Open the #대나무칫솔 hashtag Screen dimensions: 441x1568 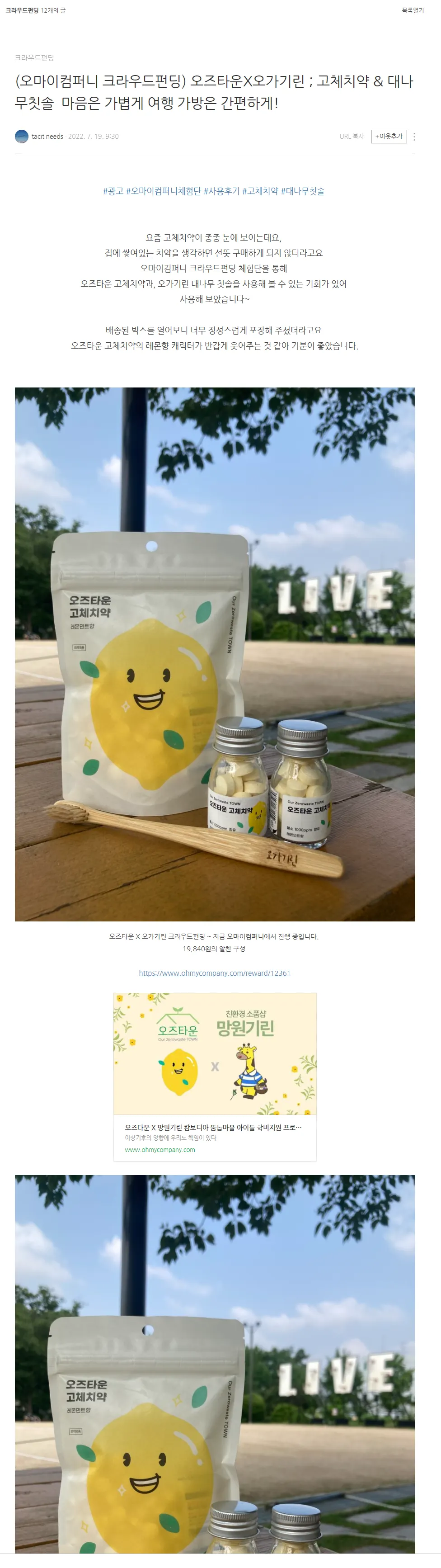(x=302, y=191)
